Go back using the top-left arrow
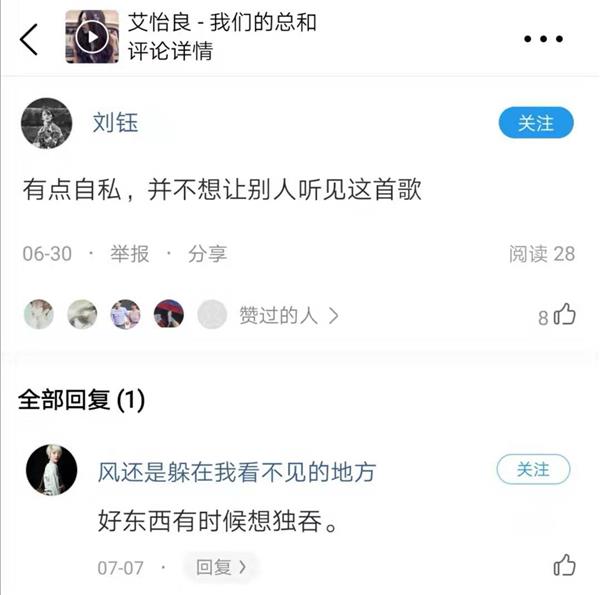The image size is (600, 595). (x=29, y=39)
